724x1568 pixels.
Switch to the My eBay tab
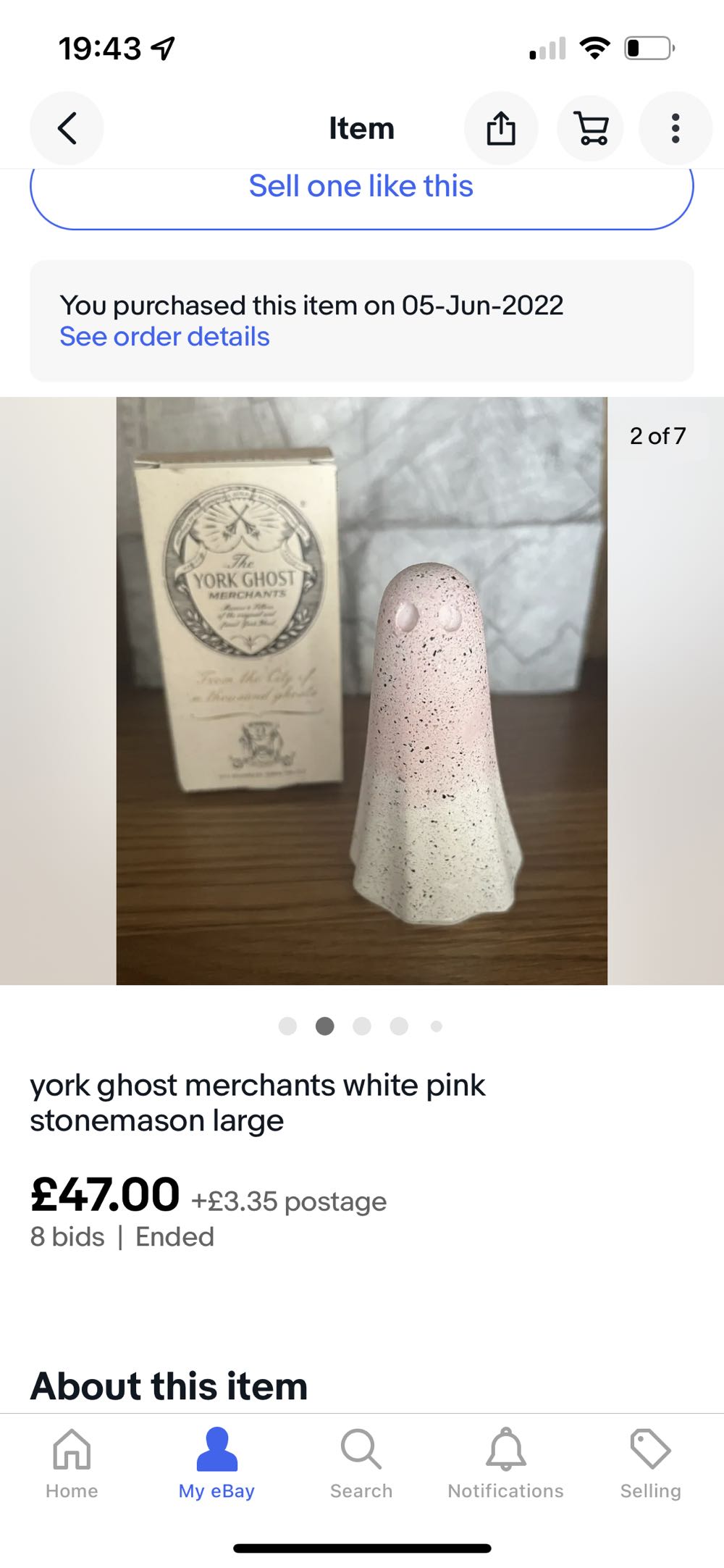[216, 1463]
